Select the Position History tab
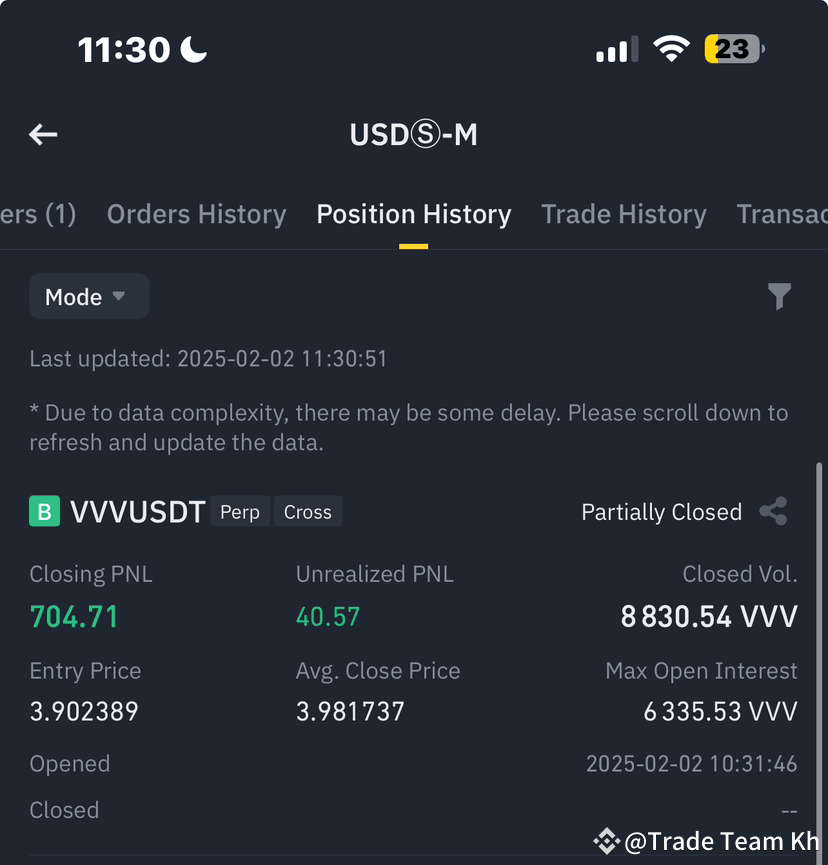 tap(413, 213)
